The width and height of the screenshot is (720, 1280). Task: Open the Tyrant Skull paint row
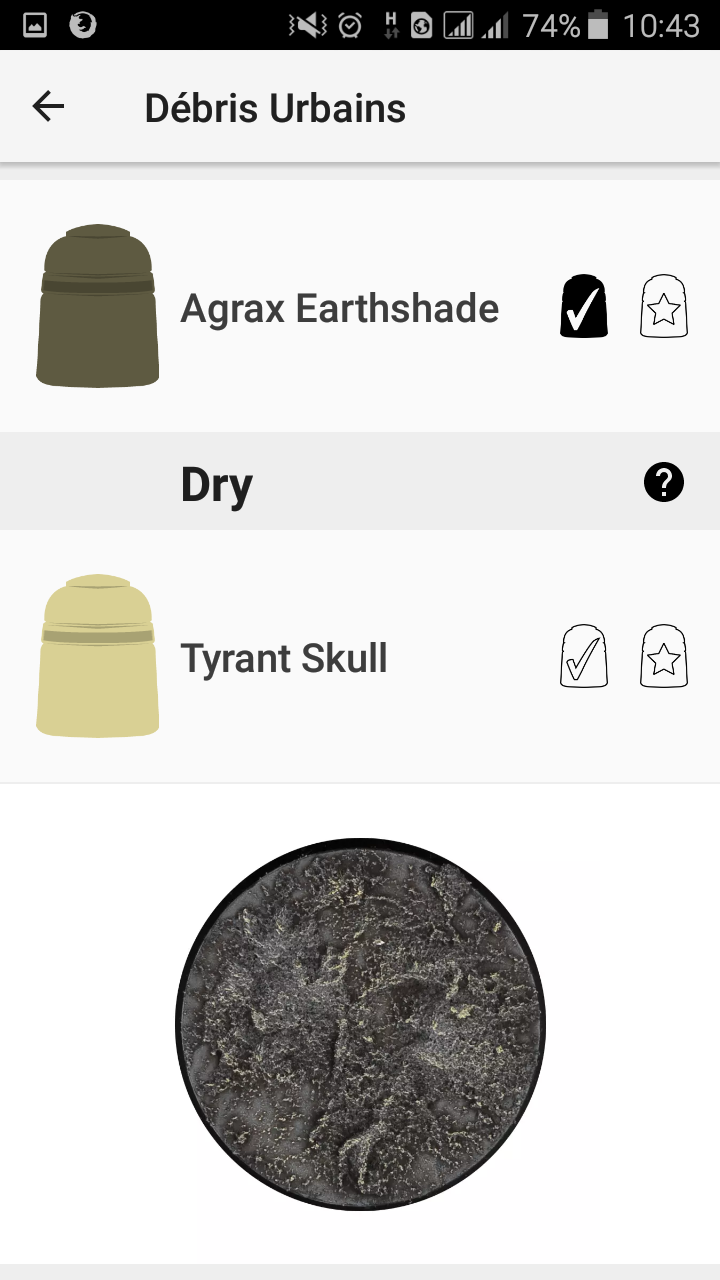pyautogui.click(x=360, y=656)
